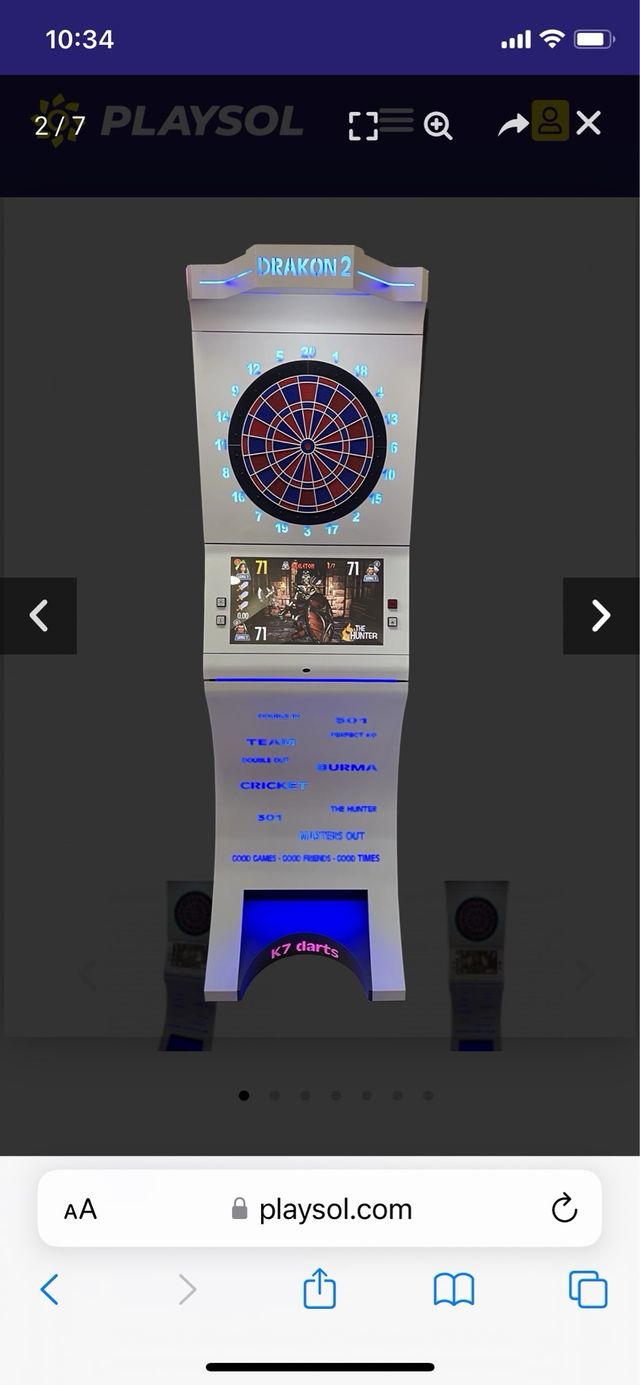The height and width of the screenshot is (1385, 640).
Task: Open the Safari reader text size menu
Action: (x=80, y=1209)
